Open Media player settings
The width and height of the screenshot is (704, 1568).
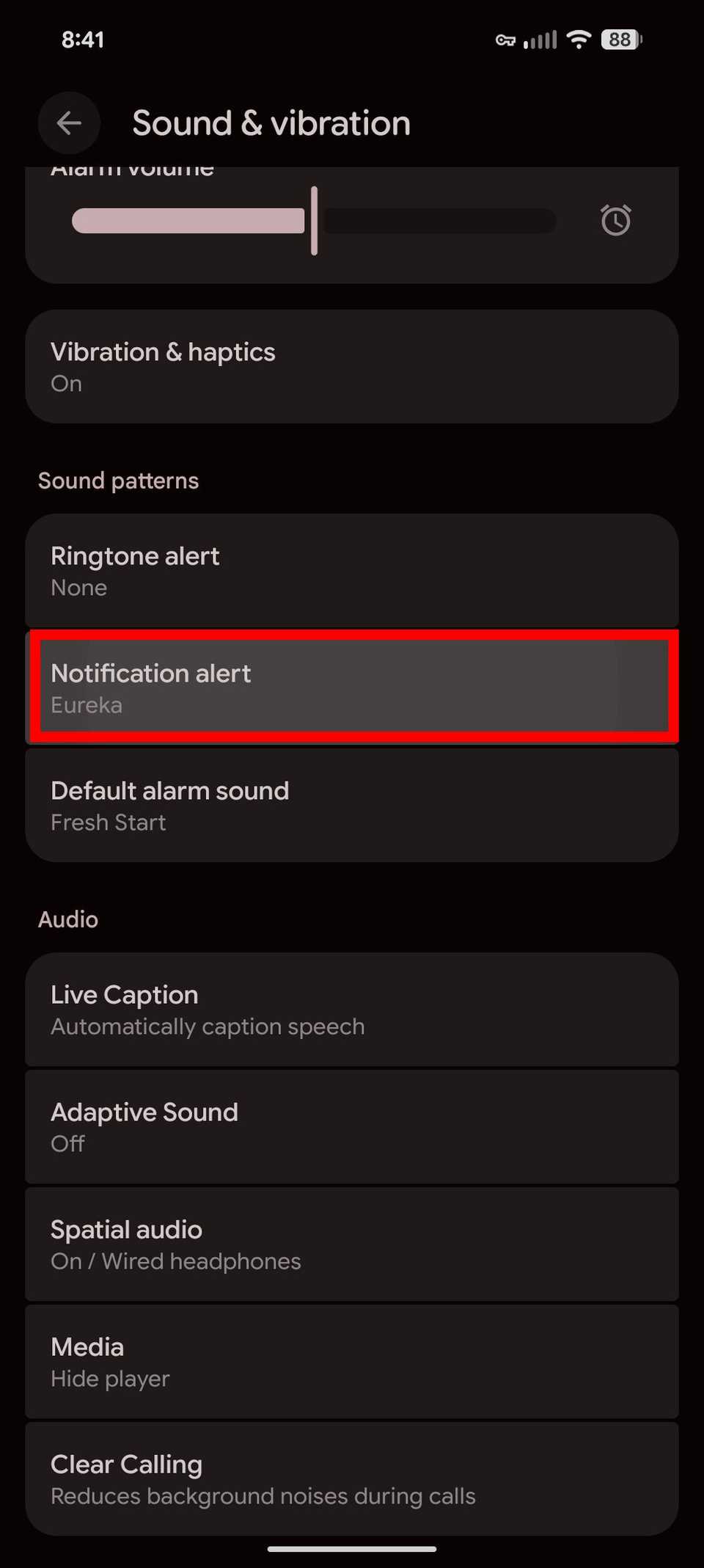[x=352, y=1362]
